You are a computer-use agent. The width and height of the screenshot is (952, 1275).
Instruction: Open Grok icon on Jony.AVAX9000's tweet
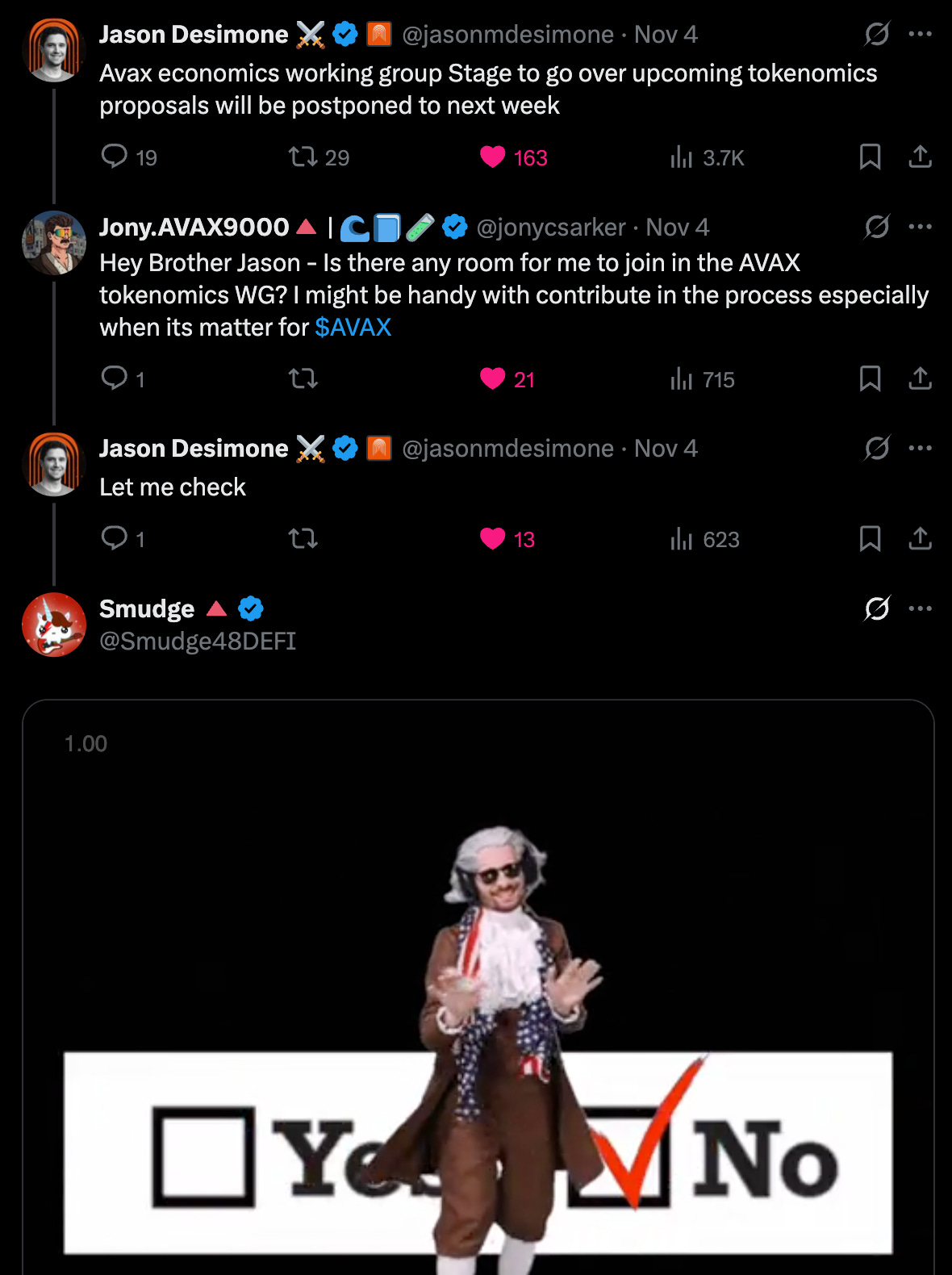point(877,227)
